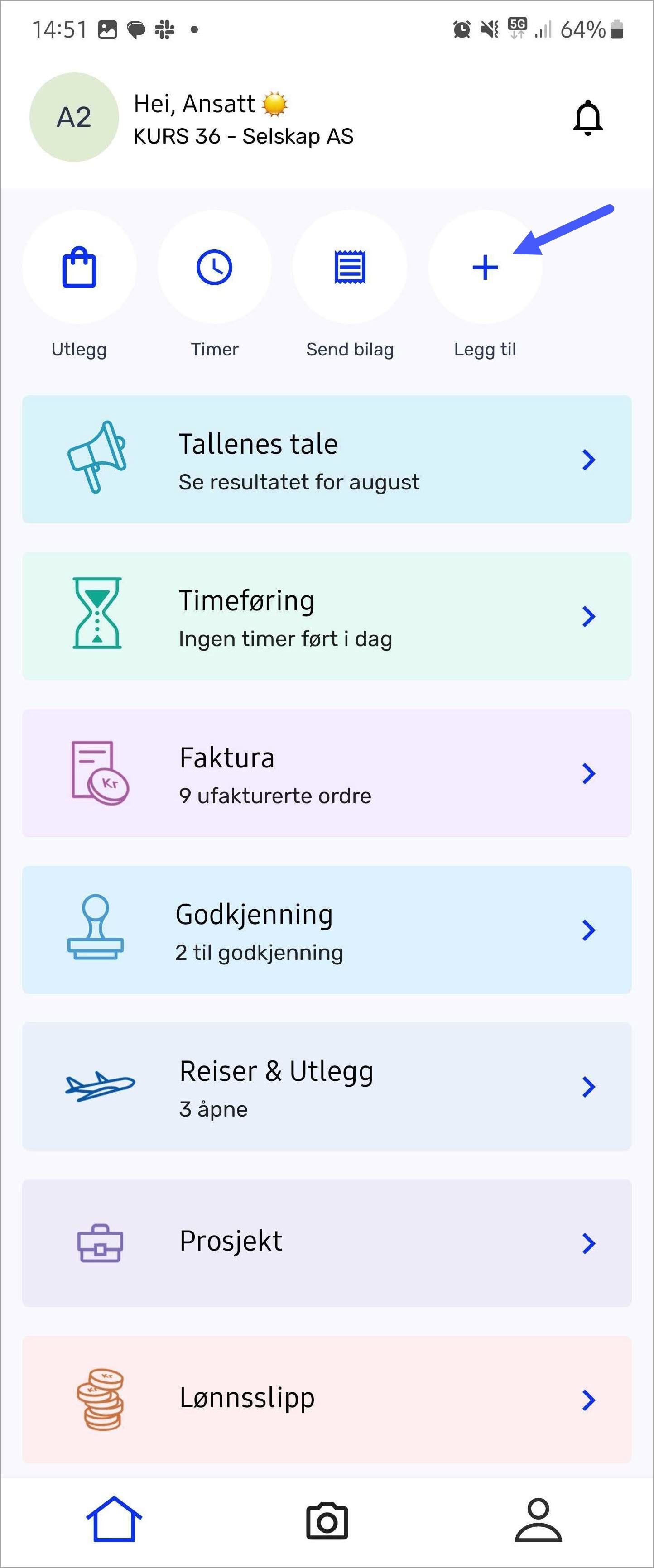Image resolution: width=654 pixels, height=1568 pixels.
Task: Select the Timer clock icon
Action: coord(214,267)
